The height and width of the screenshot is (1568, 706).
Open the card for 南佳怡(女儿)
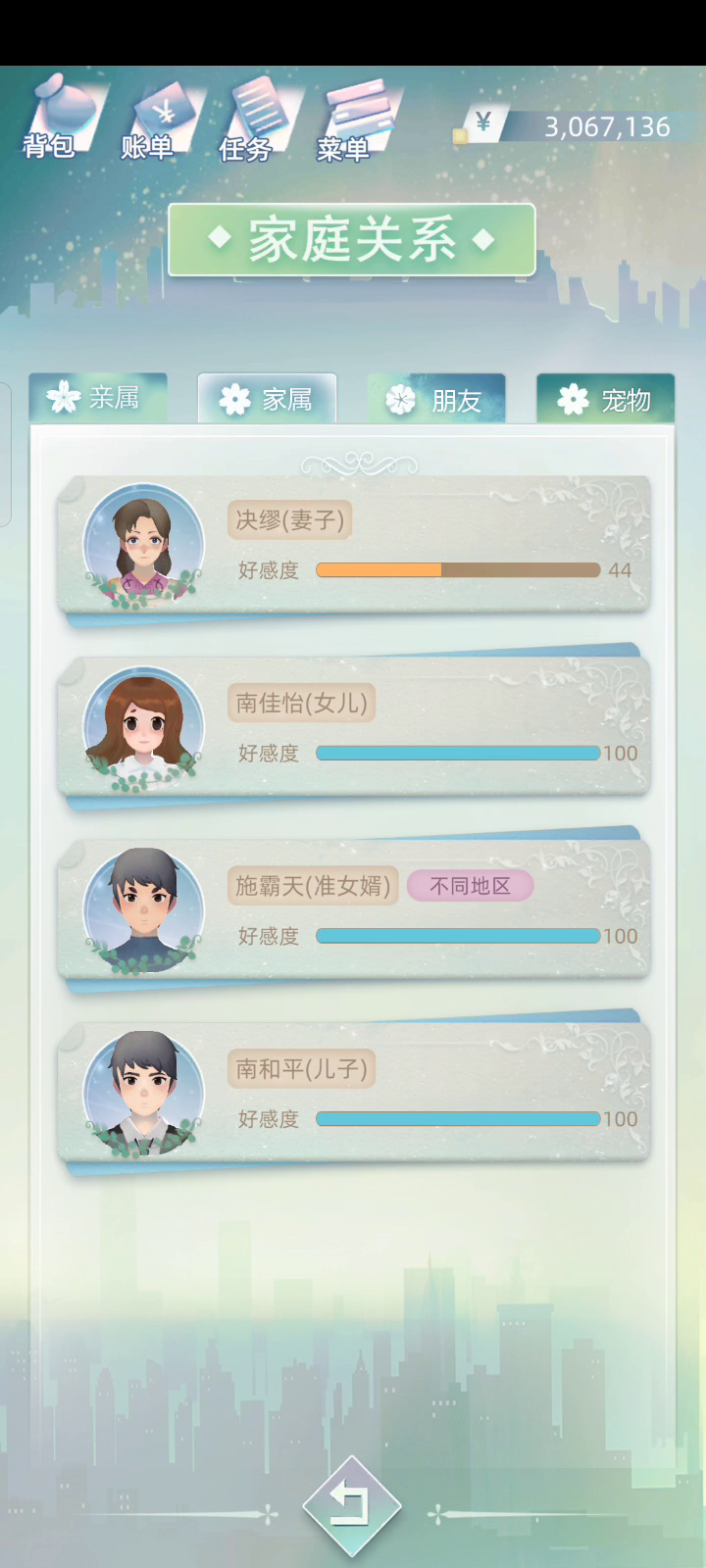(353, 729)
